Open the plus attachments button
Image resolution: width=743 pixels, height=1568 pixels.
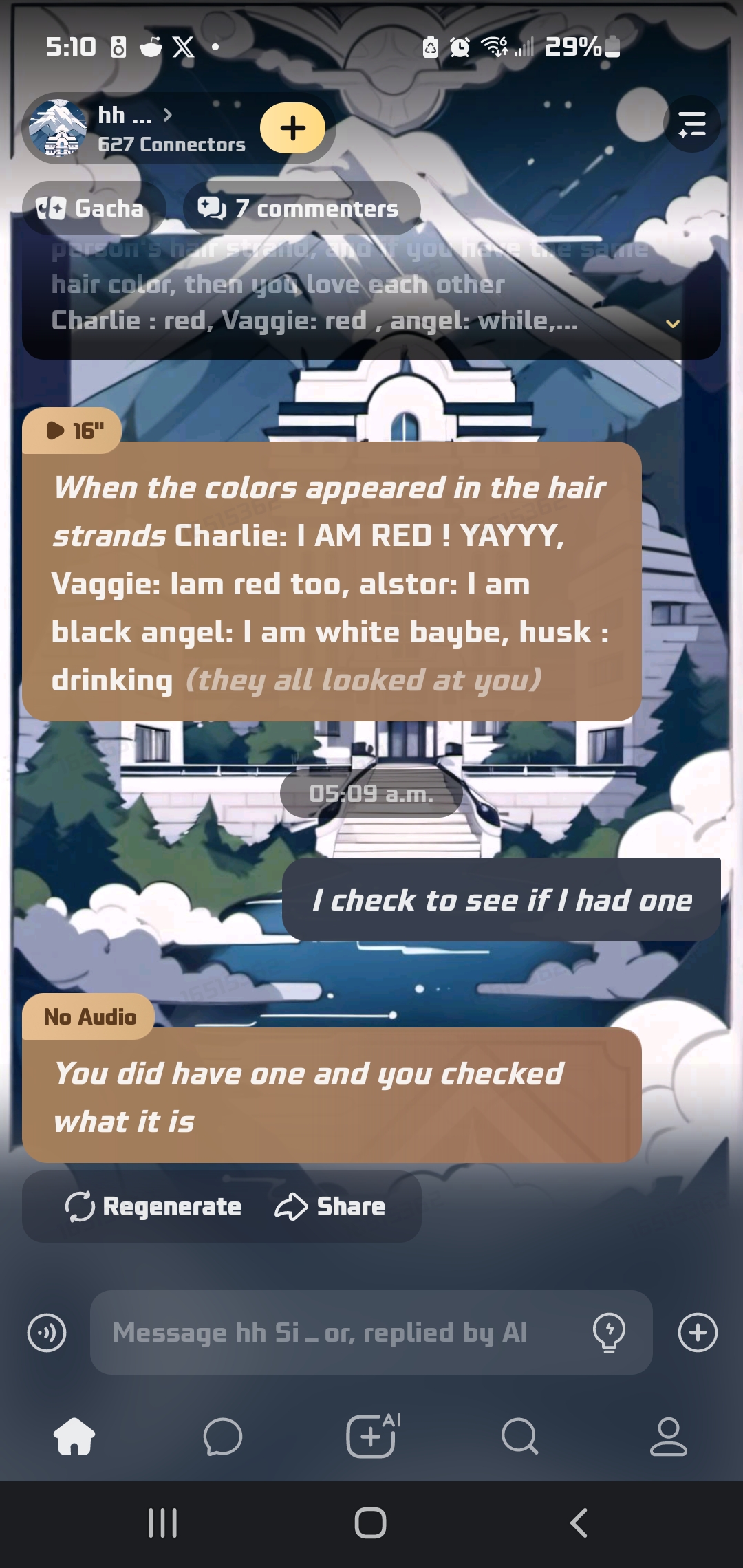(x=698, y=1333)
